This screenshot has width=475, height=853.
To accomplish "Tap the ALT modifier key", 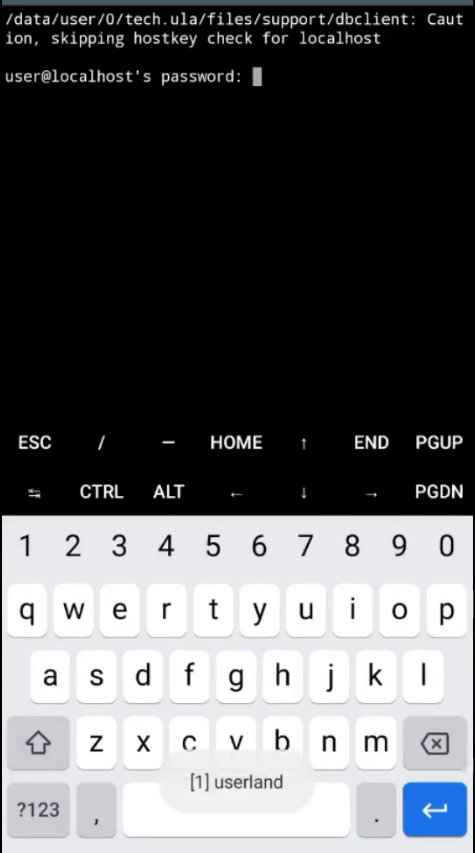I will [169, 492].
